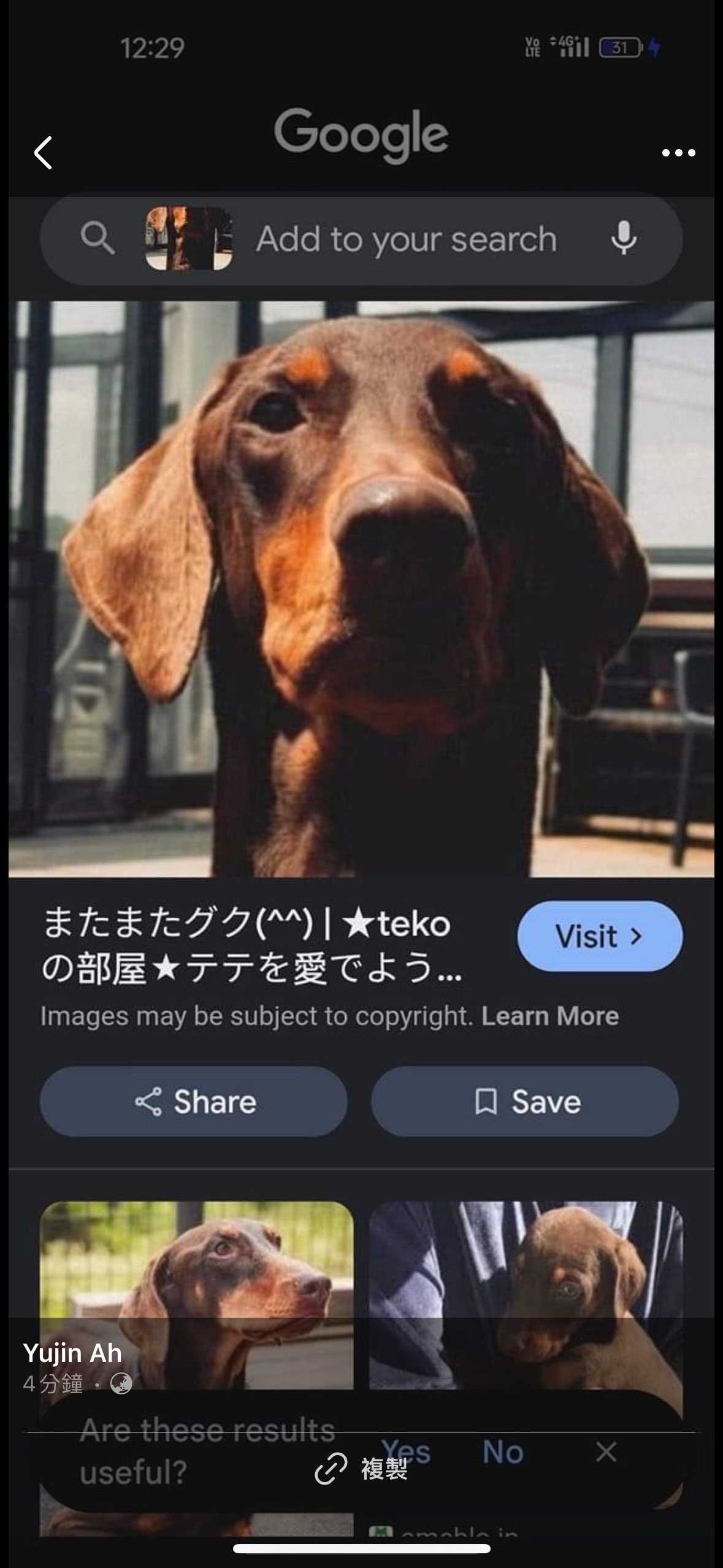This screenshot has width=723, height=1568.
Task: Open Yujin Ah's profile
Action: 72,1353
